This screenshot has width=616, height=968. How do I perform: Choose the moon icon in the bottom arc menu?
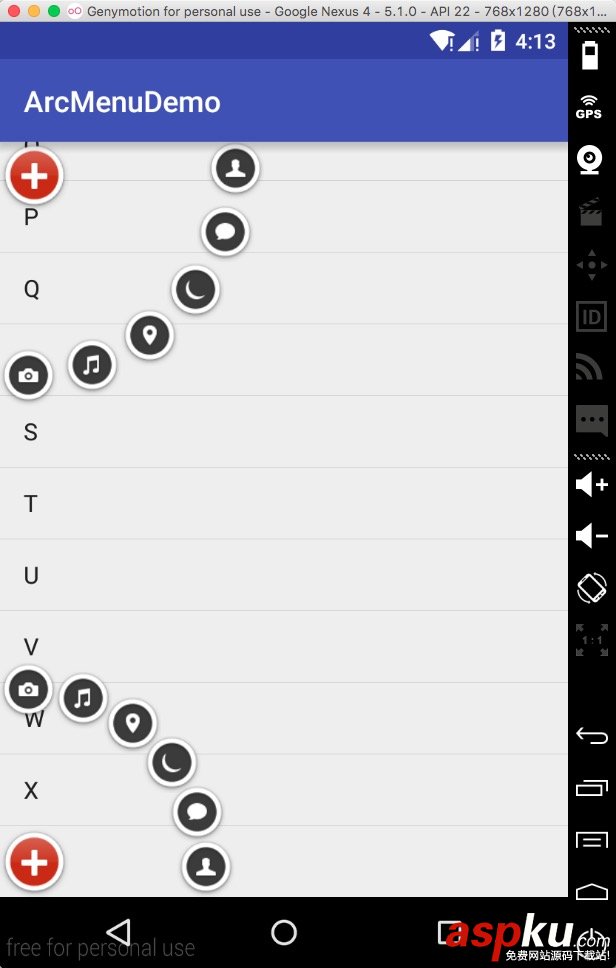[172, 764]
